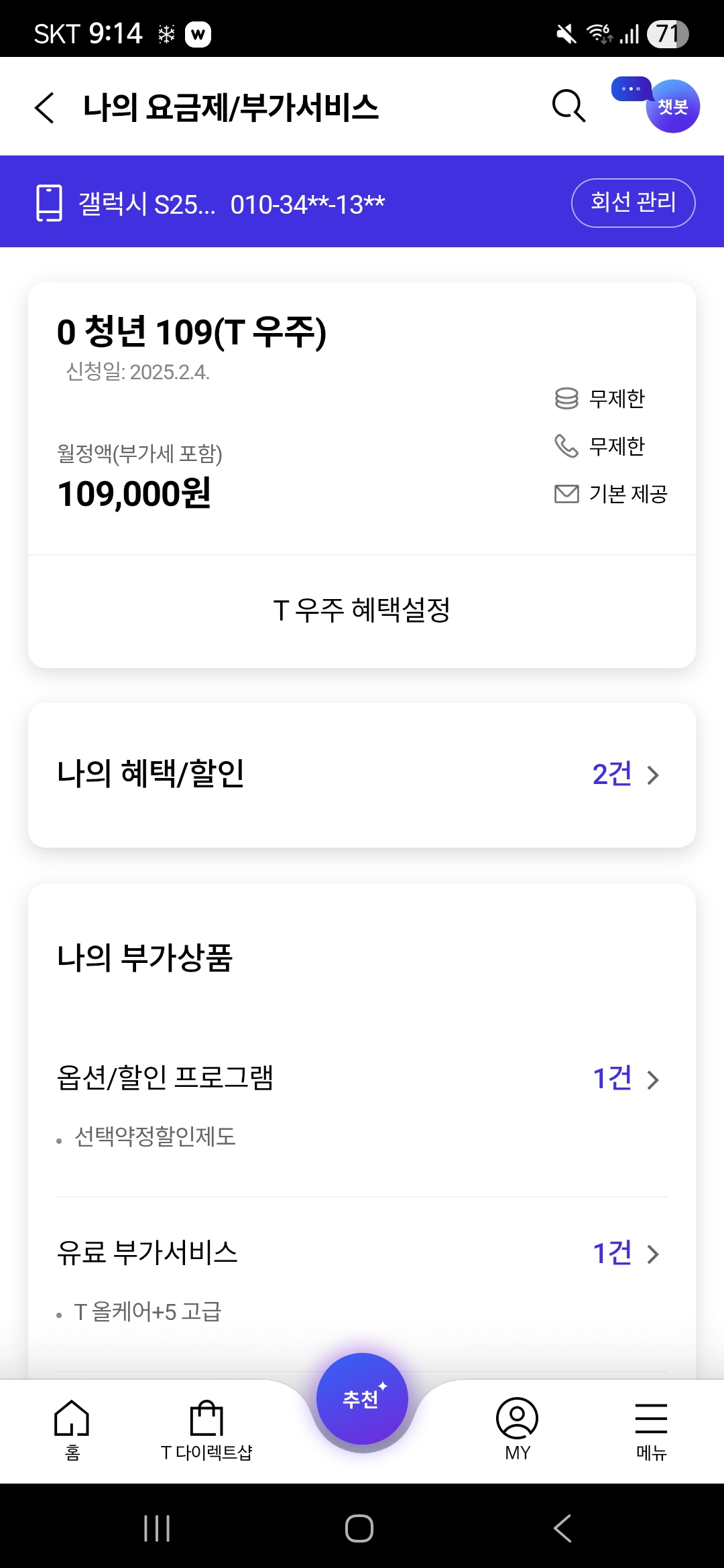This screenshot has height=1568, width=724.
Task: Open the 메뉴 tab
Action: point(651,1429)
